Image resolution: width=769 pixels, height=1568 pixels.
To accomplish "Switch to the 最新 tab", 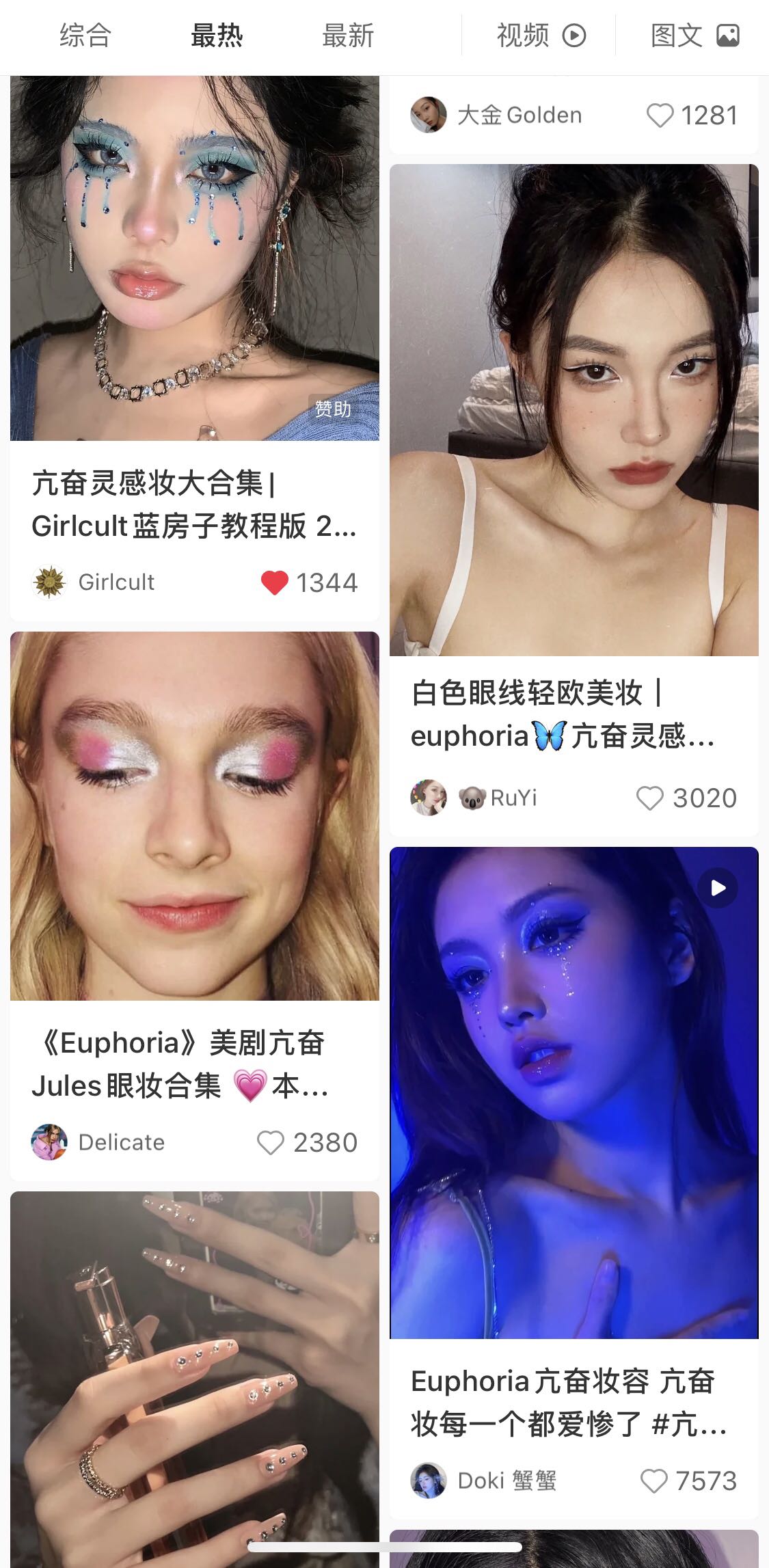I will tap(348, 36).
